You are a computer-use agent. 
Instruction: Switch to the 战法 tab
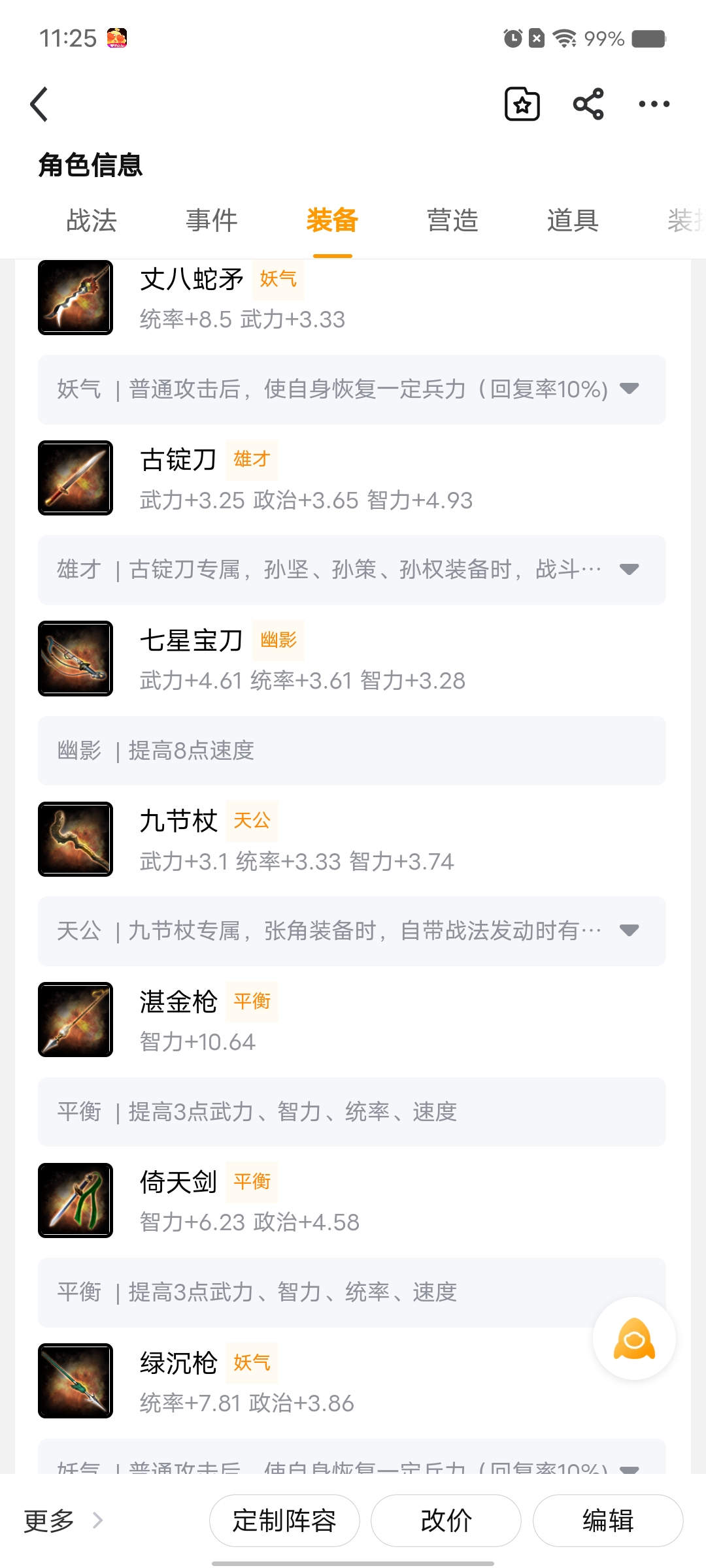point(92,221)
